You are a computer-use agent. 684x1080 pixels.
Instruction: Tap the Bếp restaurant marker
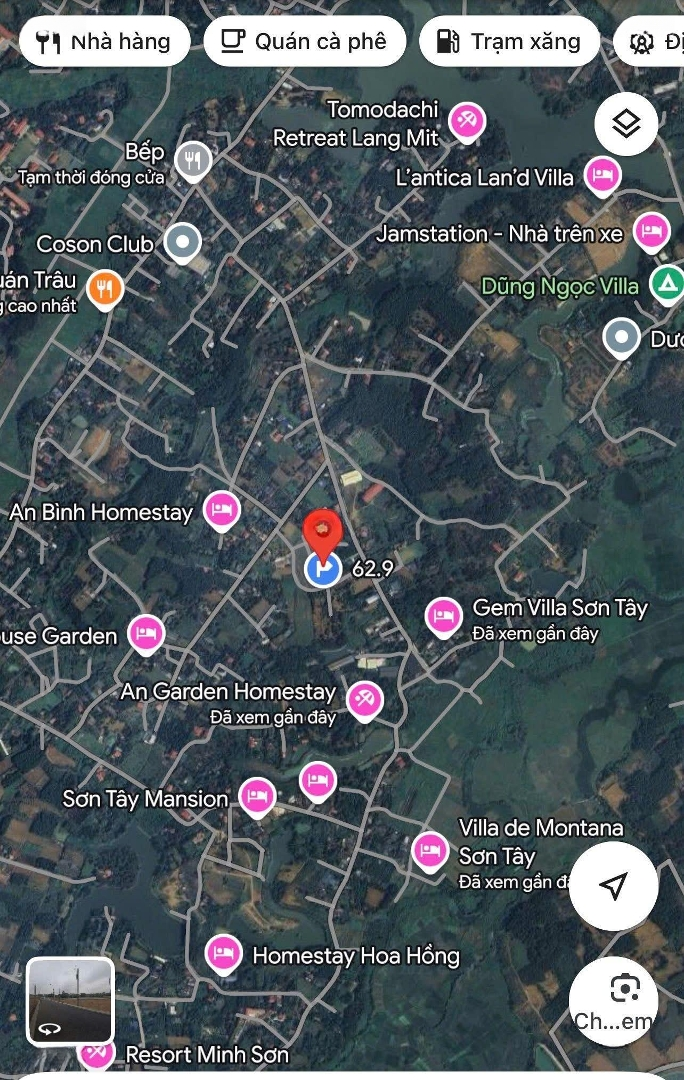point(193,159)
